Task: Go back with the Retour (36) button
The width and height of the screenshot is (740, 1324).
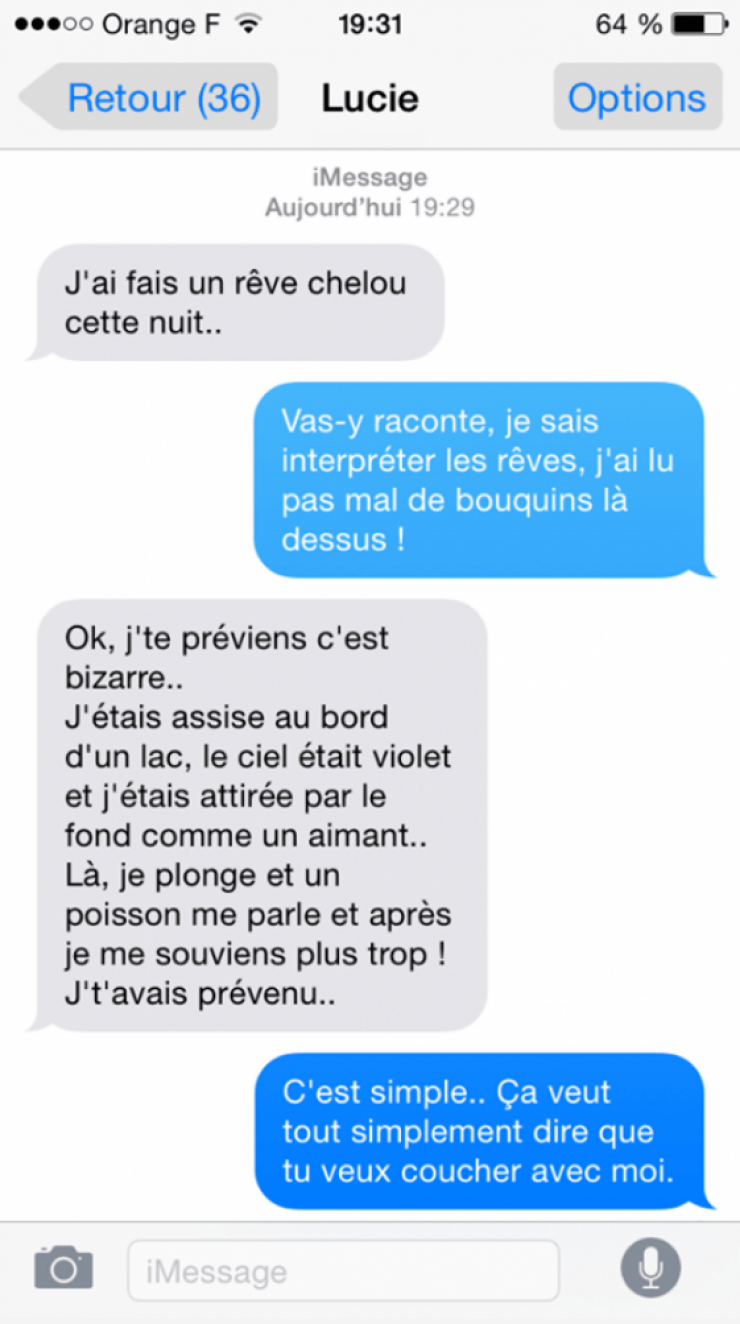Action: (150, 98)
